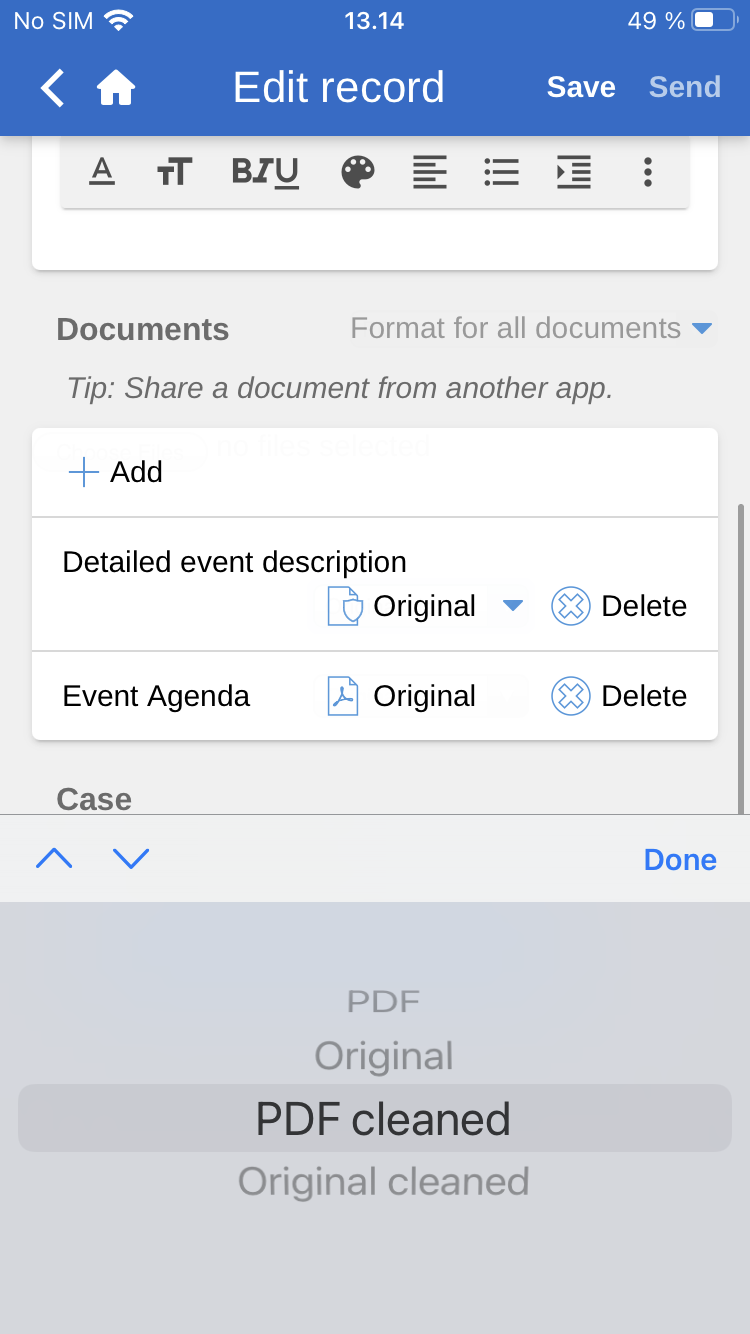Screen dimensions: 750x1334
Task: Go back from Edit record
Action: click(x=52, y=88)
